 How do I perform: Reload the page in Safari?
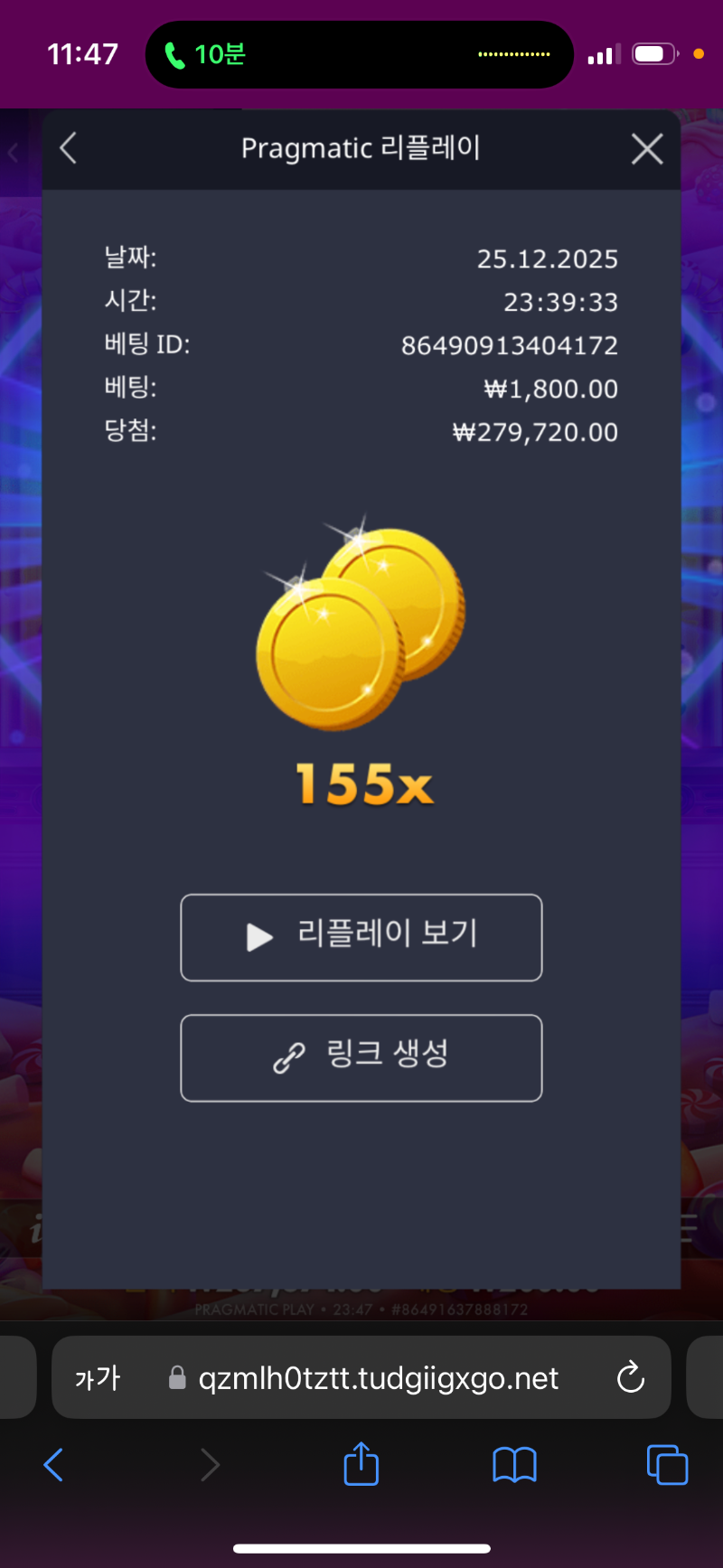(630, 1378)
